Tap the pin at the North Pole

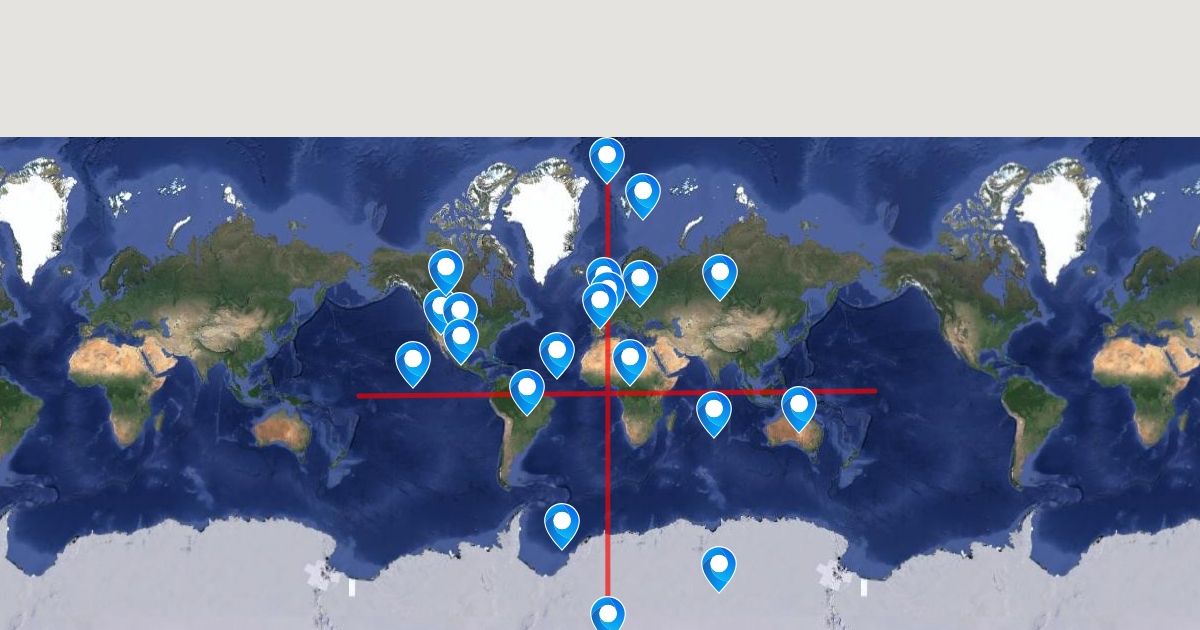coord(607,157)
